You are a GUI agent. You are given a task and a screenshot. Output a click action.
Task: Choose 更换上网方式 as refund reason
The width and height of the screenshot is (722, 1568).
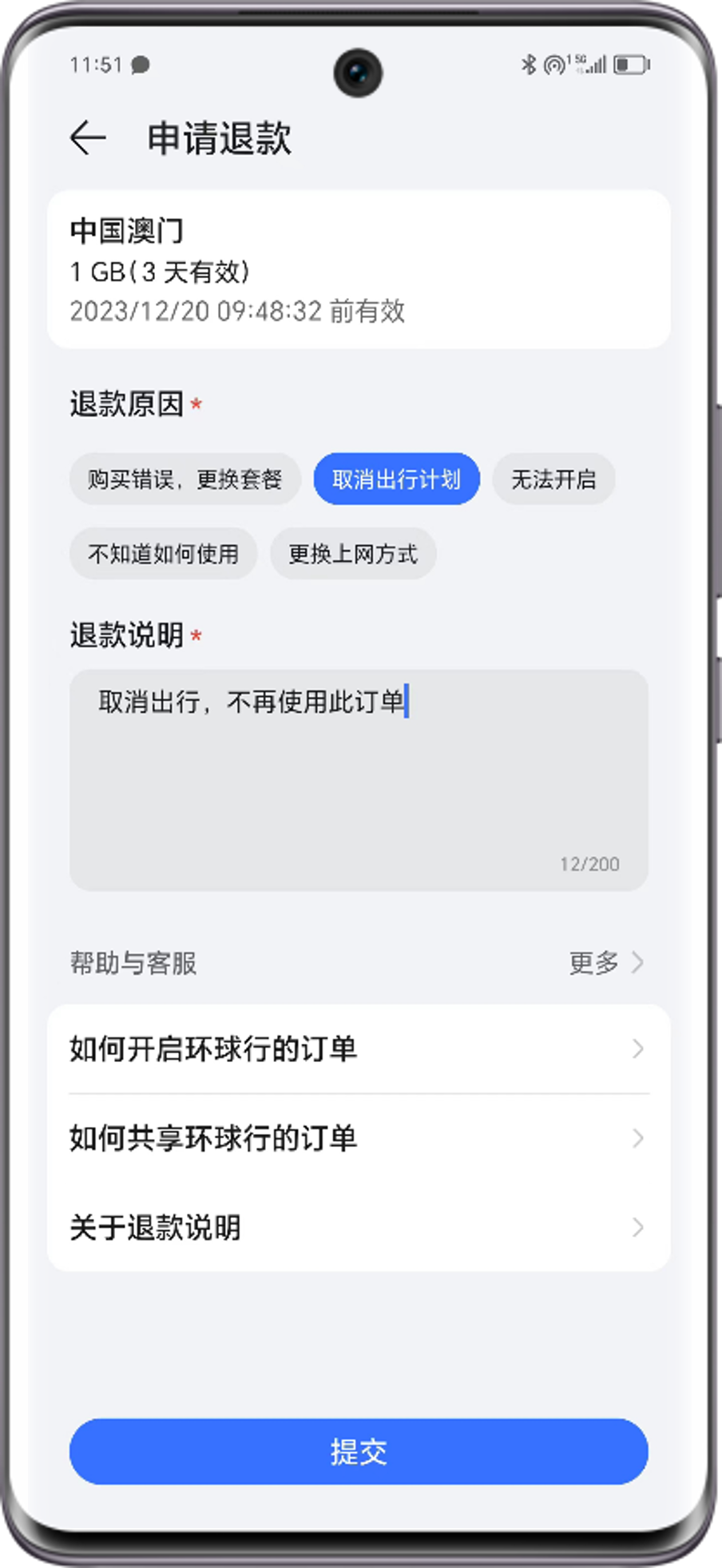(x=352, y=554)
